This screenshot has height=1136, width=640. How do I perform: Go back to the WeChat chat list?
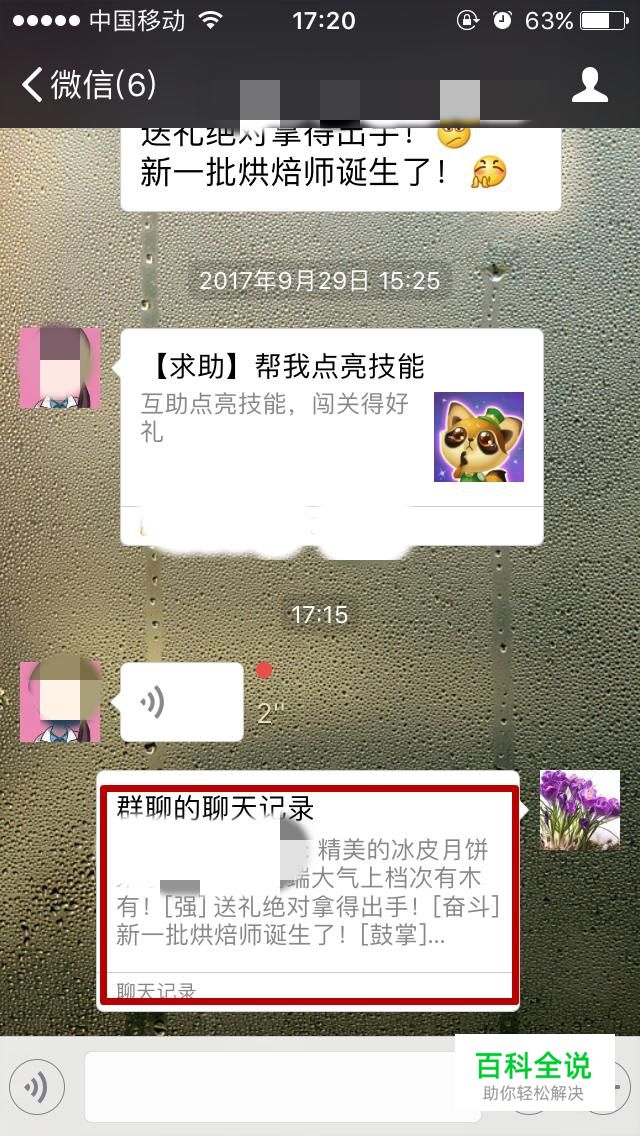click(x=88, y=85)
